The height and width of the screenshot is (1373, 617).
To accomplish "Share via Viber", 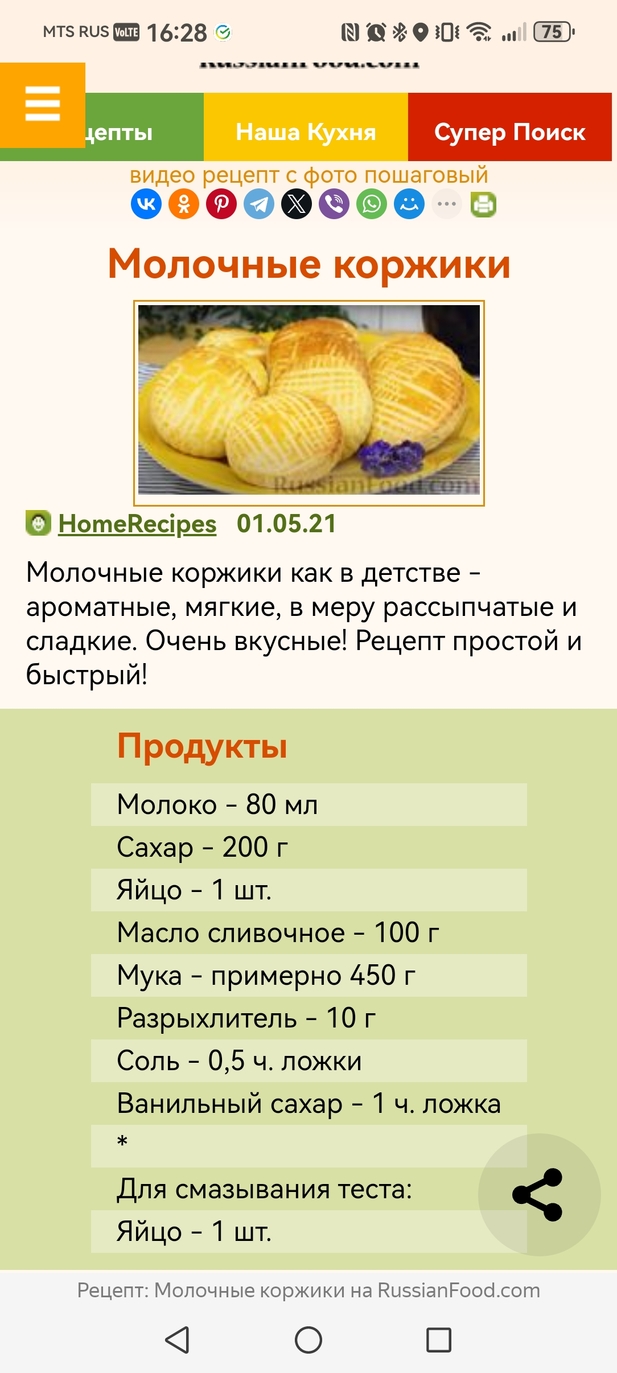I will 334,205.
